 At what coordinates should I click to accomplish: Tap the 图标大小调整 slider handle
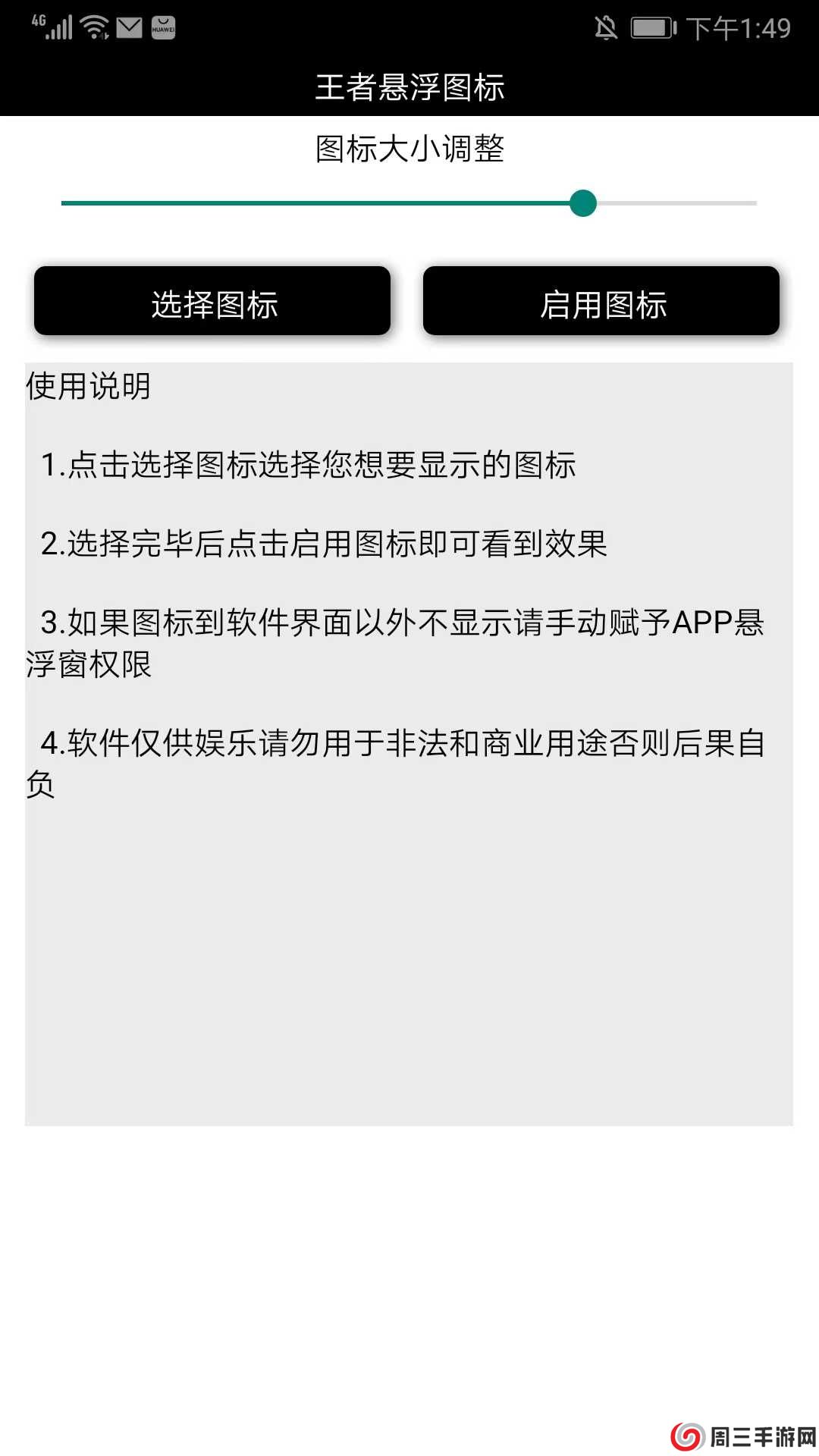pyautogui.click(x=582, y=203)
